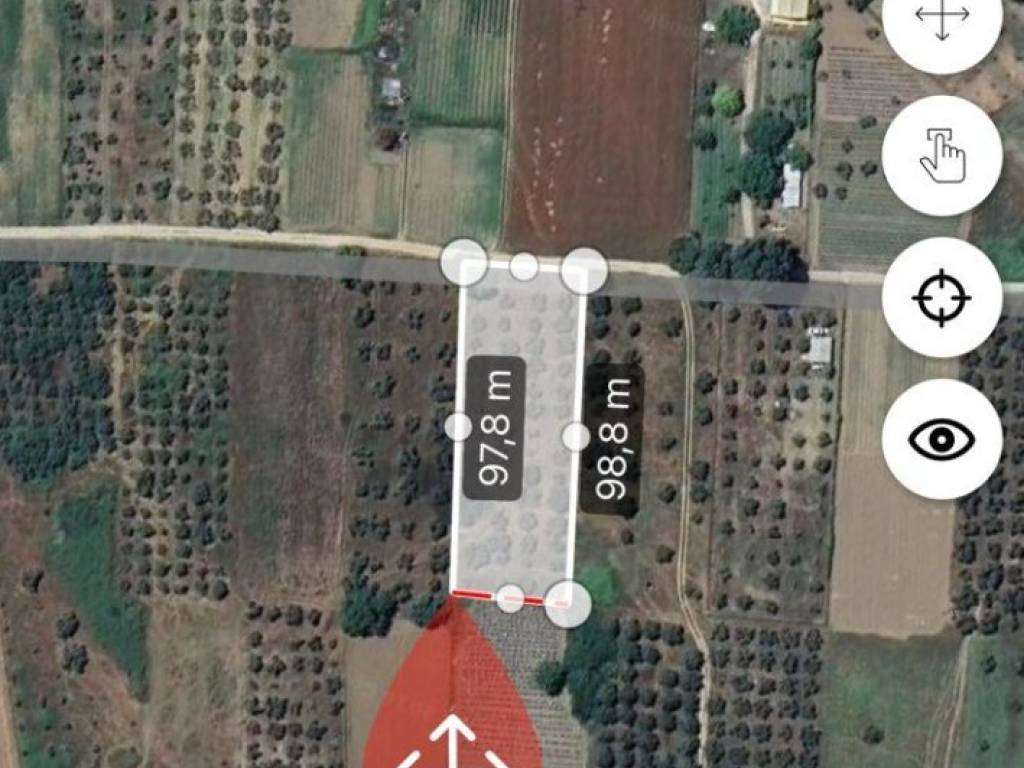This screenshot has height=768, width=1024.
Task: Select the bottom-right corner handle of the polygon
Action: click(569, 604)
